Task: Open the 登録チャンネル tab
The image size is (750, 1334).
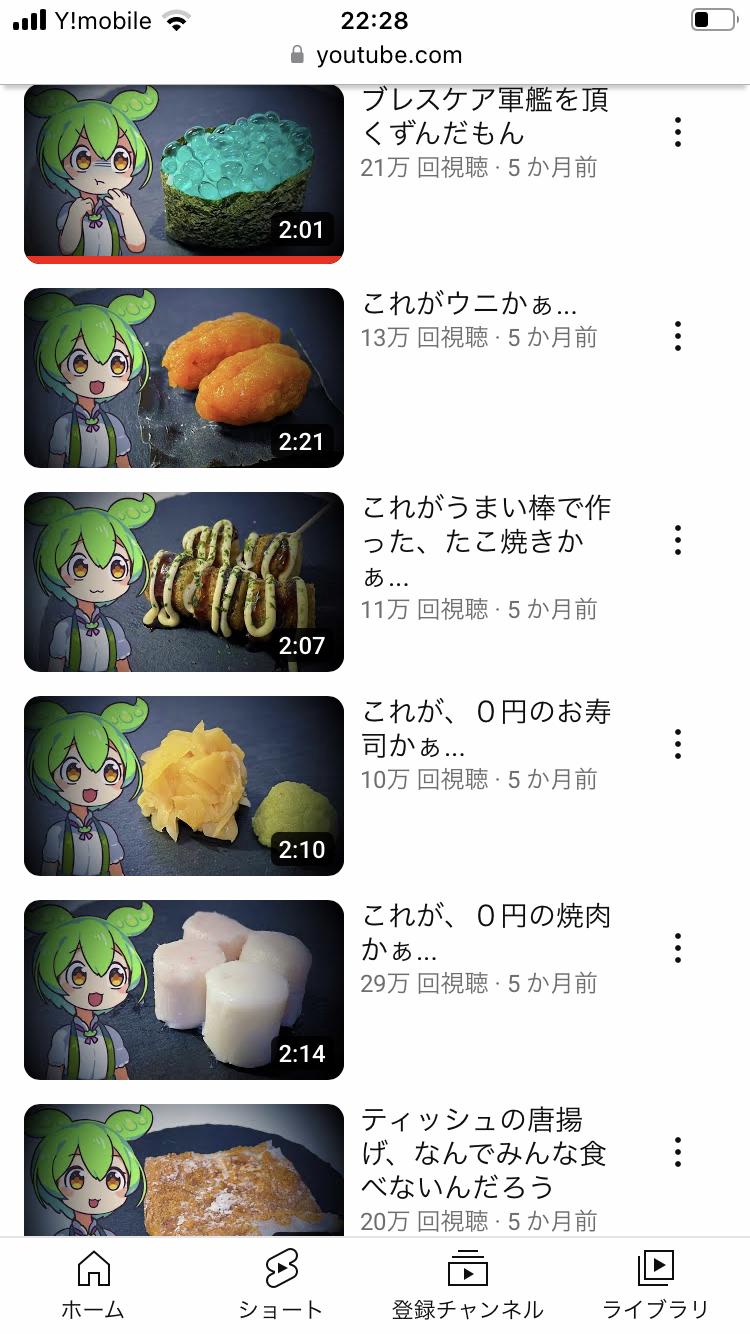Action: coord(467,1285)
